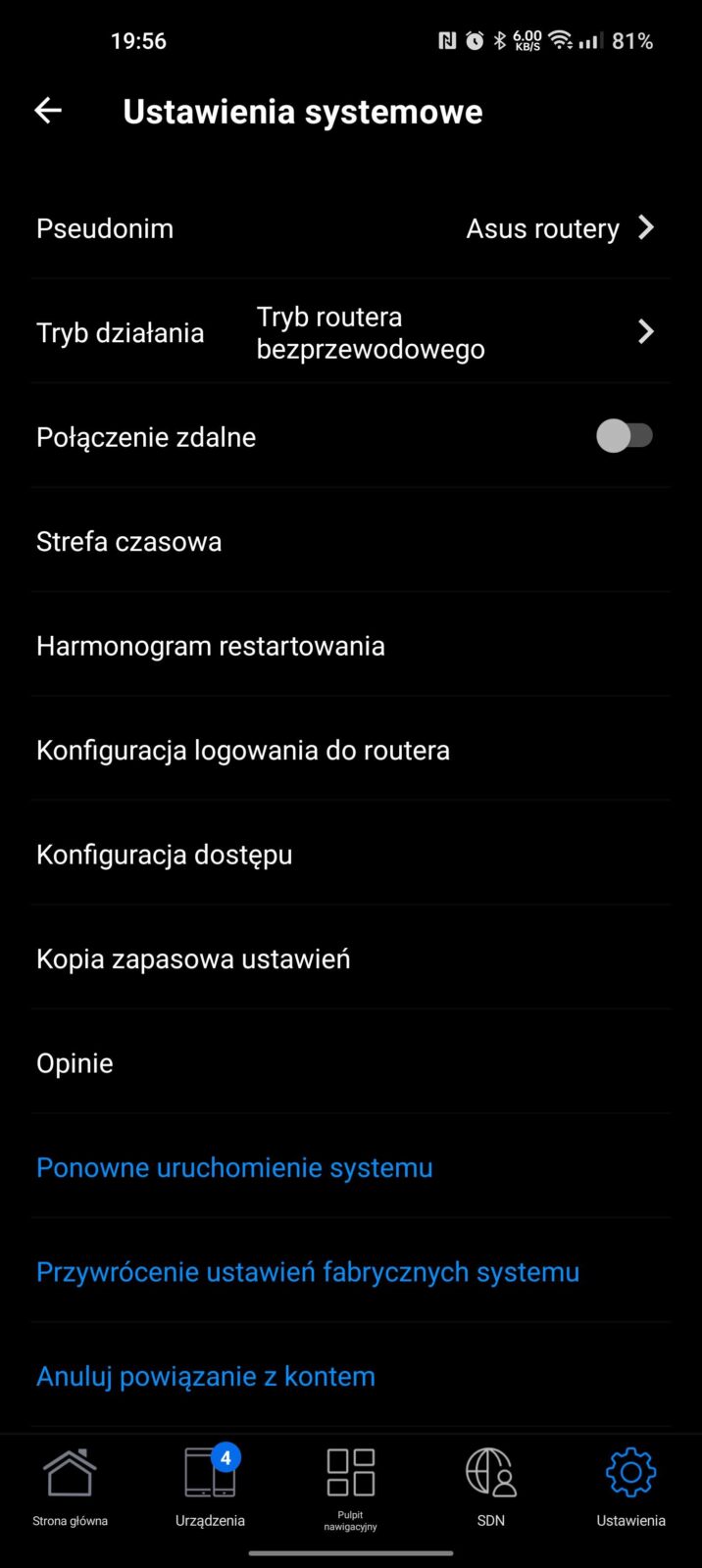702x1568 pixels.
Task: Open Konfiguracja dostępu
Action: 350,855
